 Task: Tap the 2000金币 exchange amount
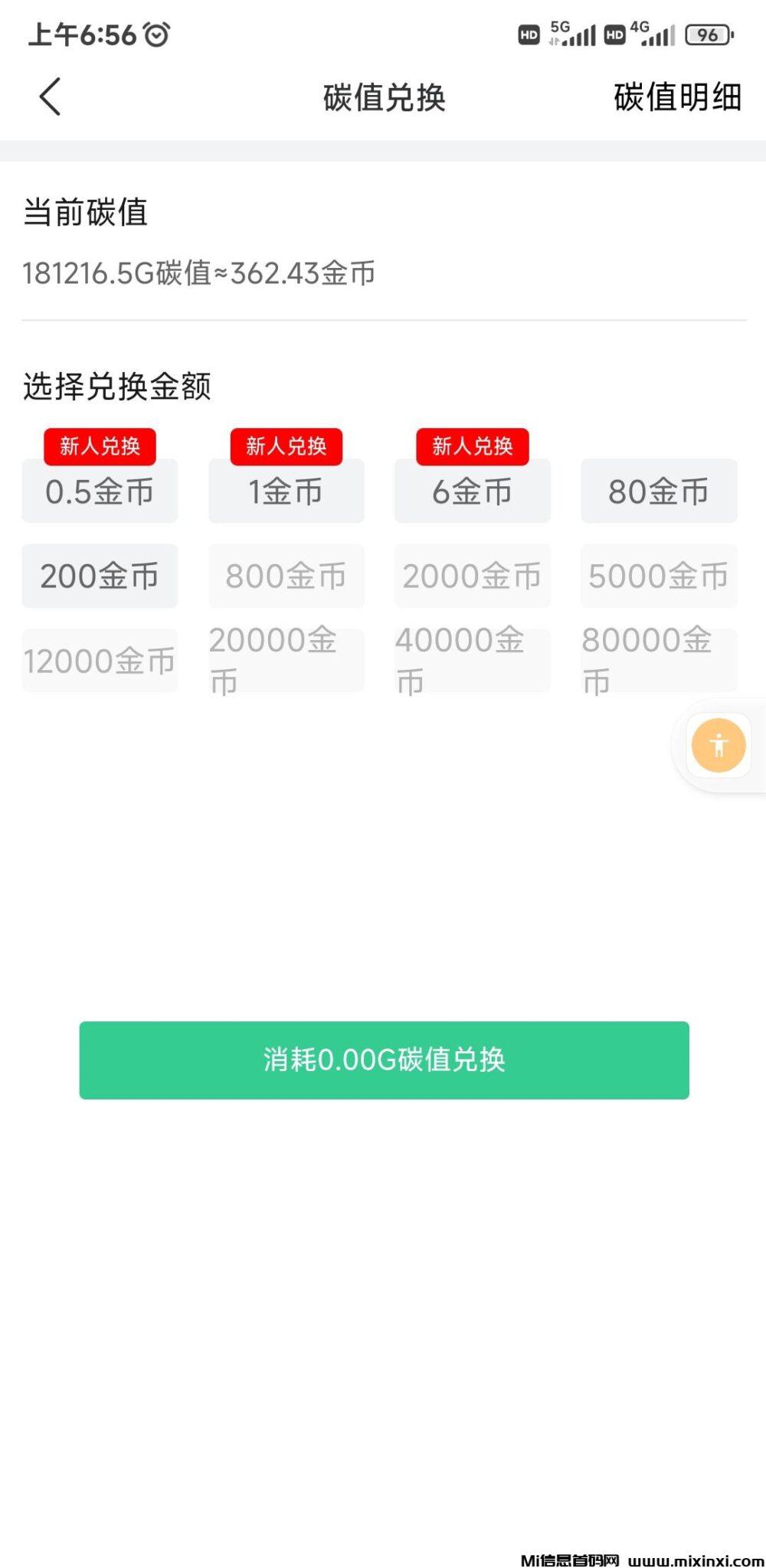(x=472, y=576)
